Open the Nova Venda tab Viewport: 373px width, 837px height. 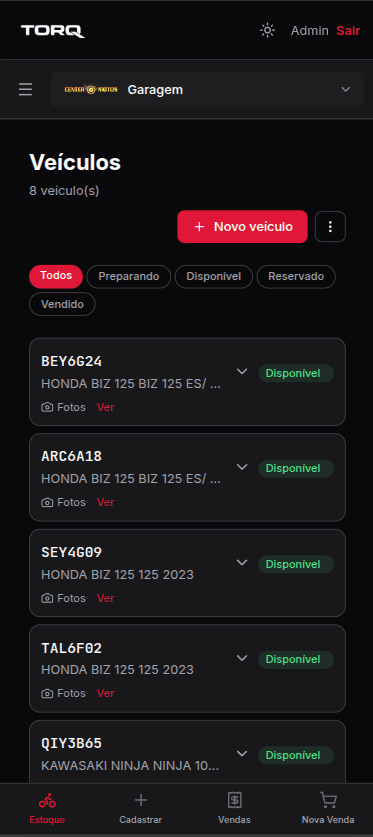[x=328, y=808]
